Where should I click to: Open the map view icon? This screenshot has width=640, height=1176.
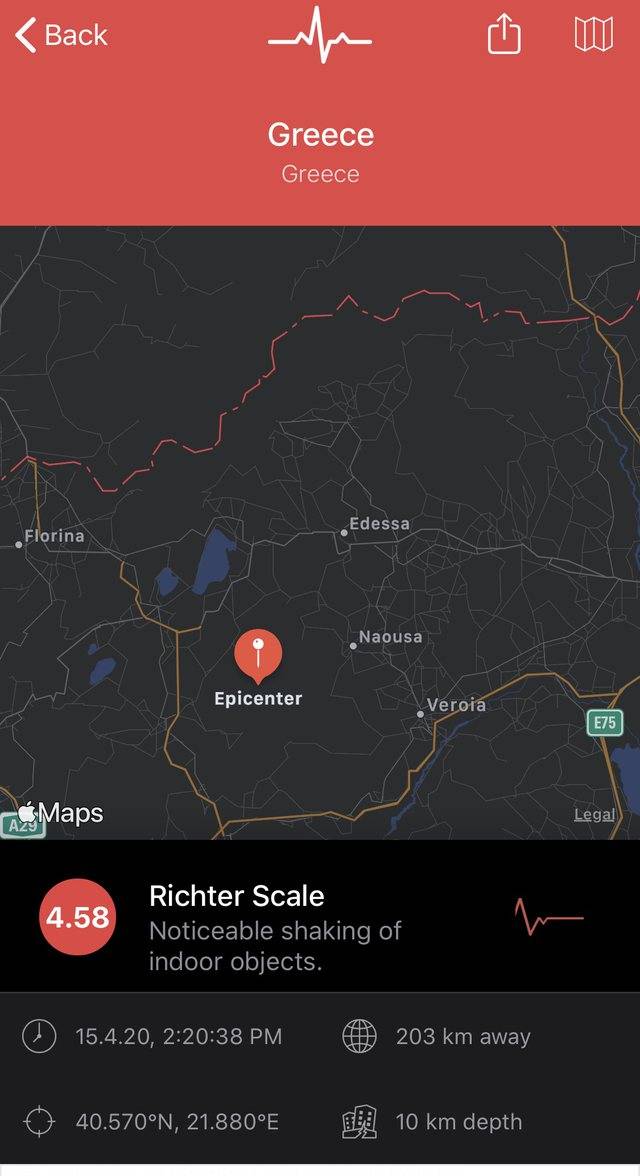[593, 36]
